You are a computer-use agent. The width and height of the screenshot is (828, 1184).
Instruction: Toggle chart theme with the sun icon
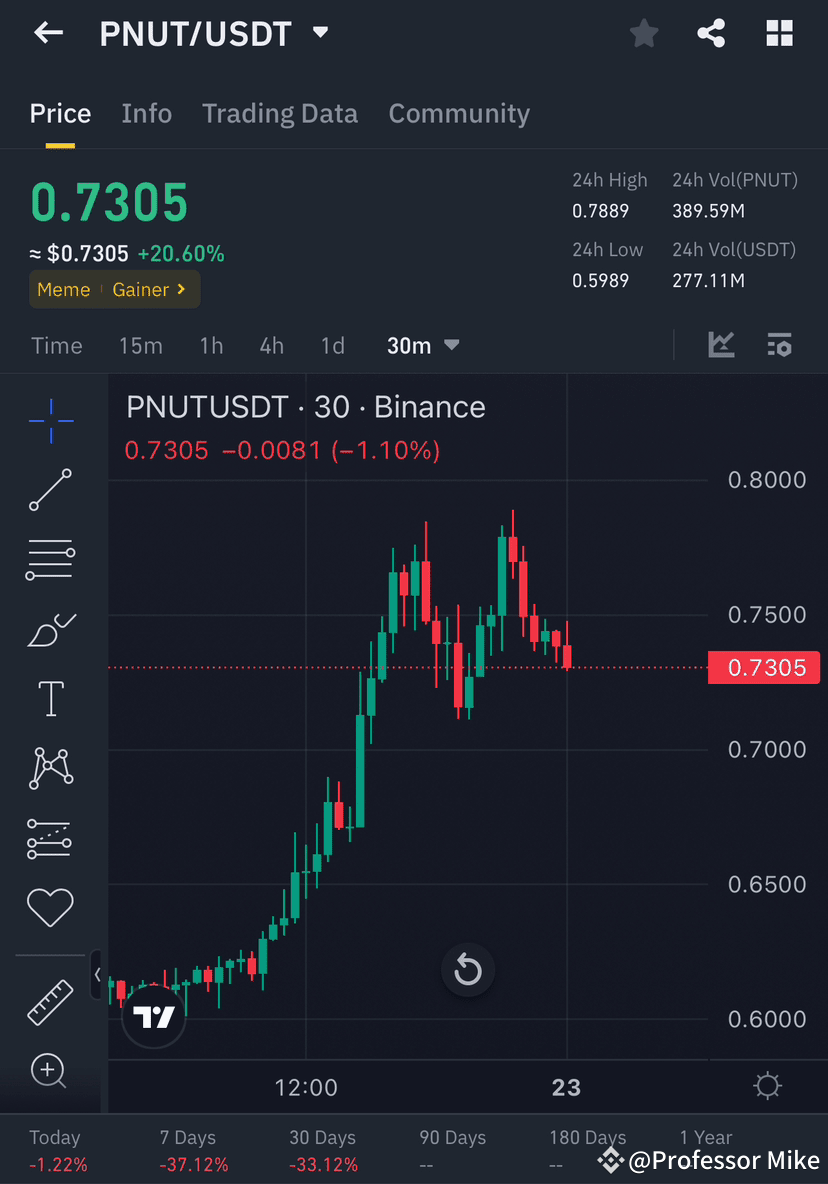pos(767,1085)
